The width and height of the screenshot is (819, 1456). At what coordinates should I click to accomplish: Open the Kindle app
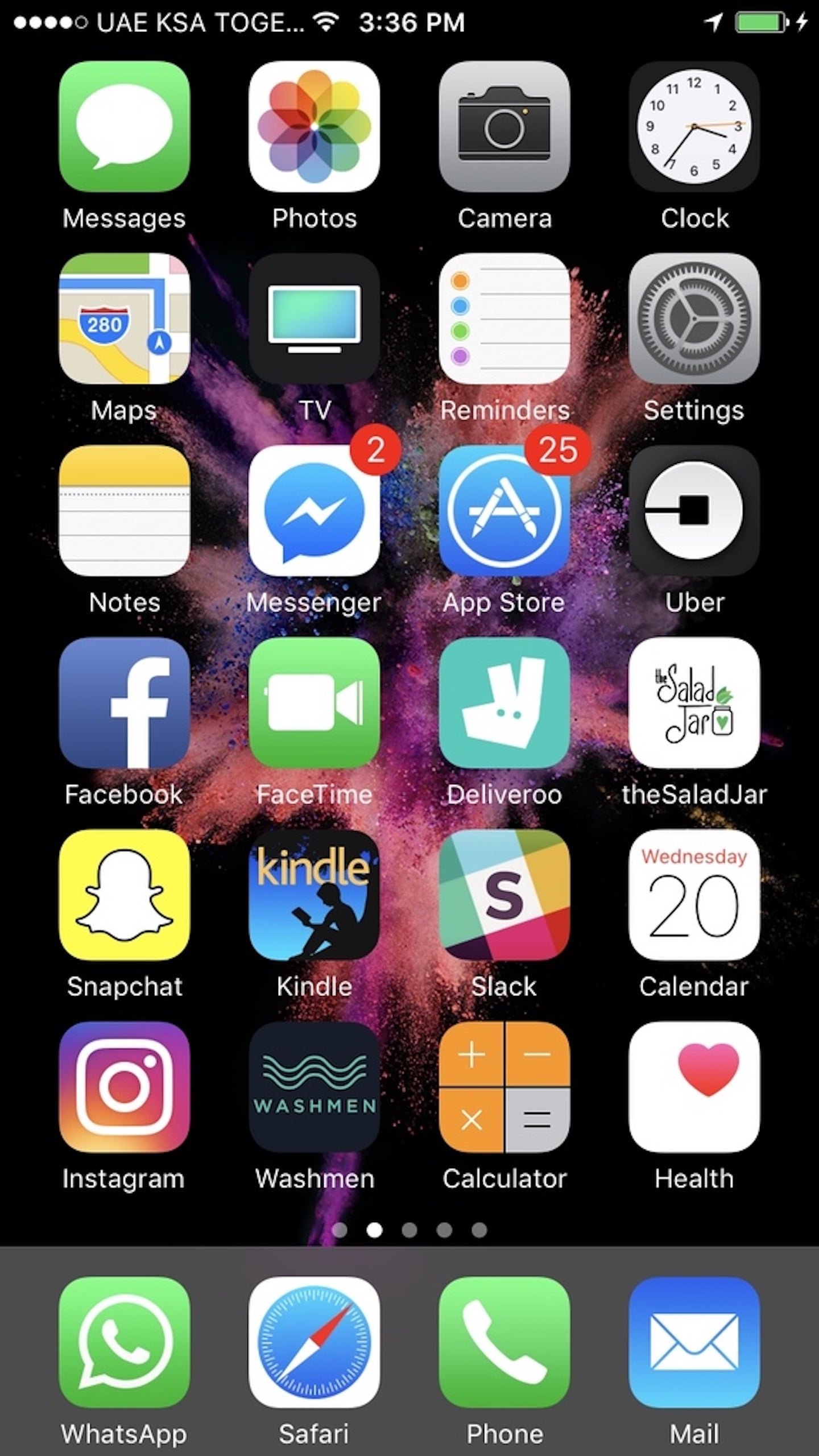(x=314, y=895)
